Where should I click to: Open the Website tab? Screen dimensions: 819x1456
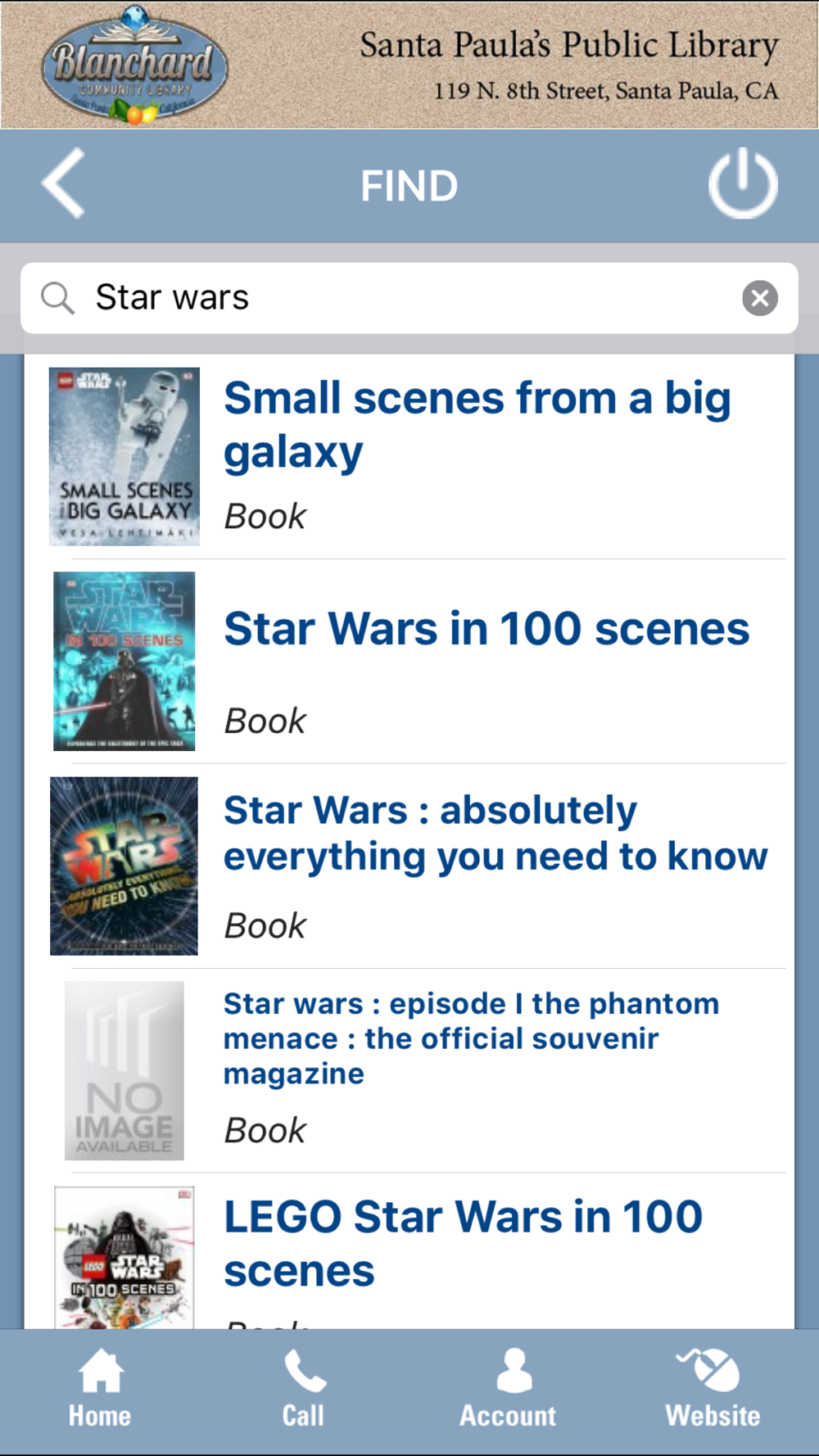(x=713, y=1390)
